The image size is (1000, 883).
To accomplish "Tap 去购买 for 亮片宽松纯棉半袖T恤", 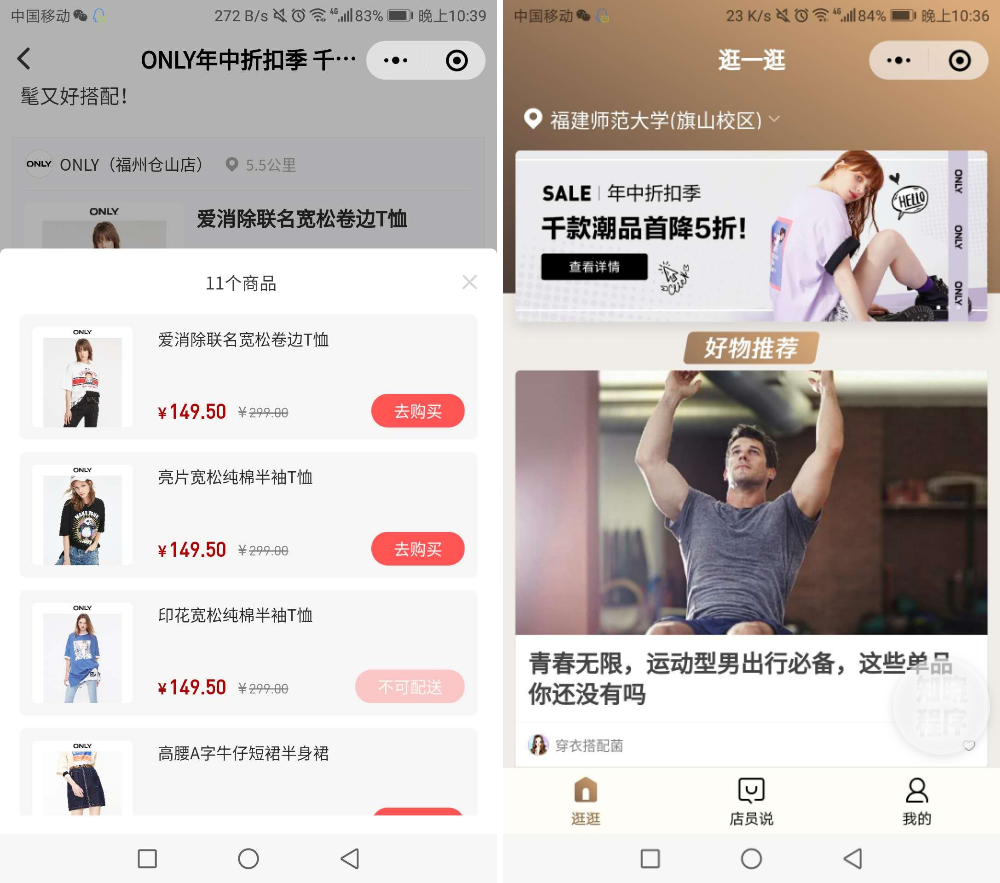I will tap(417, 549).
